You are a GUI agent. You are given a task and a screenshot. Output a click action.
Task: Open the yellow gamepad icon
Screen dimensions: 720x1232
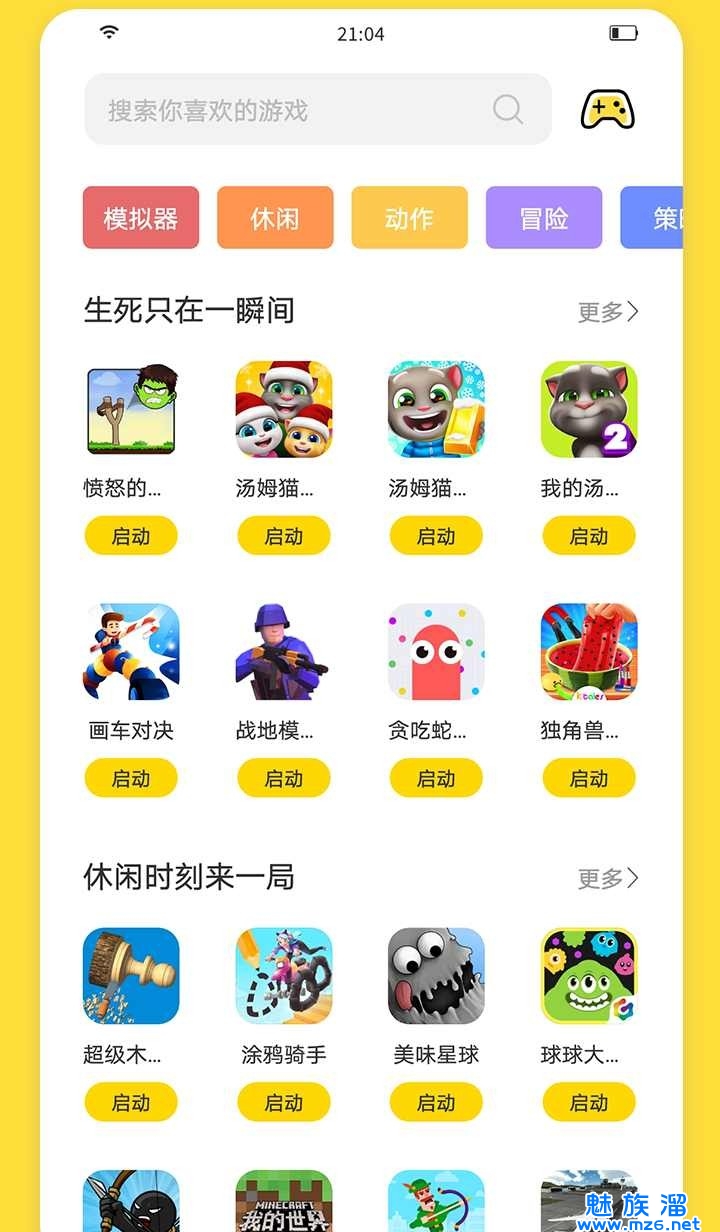pyautogui.click(x=608, y=109)
